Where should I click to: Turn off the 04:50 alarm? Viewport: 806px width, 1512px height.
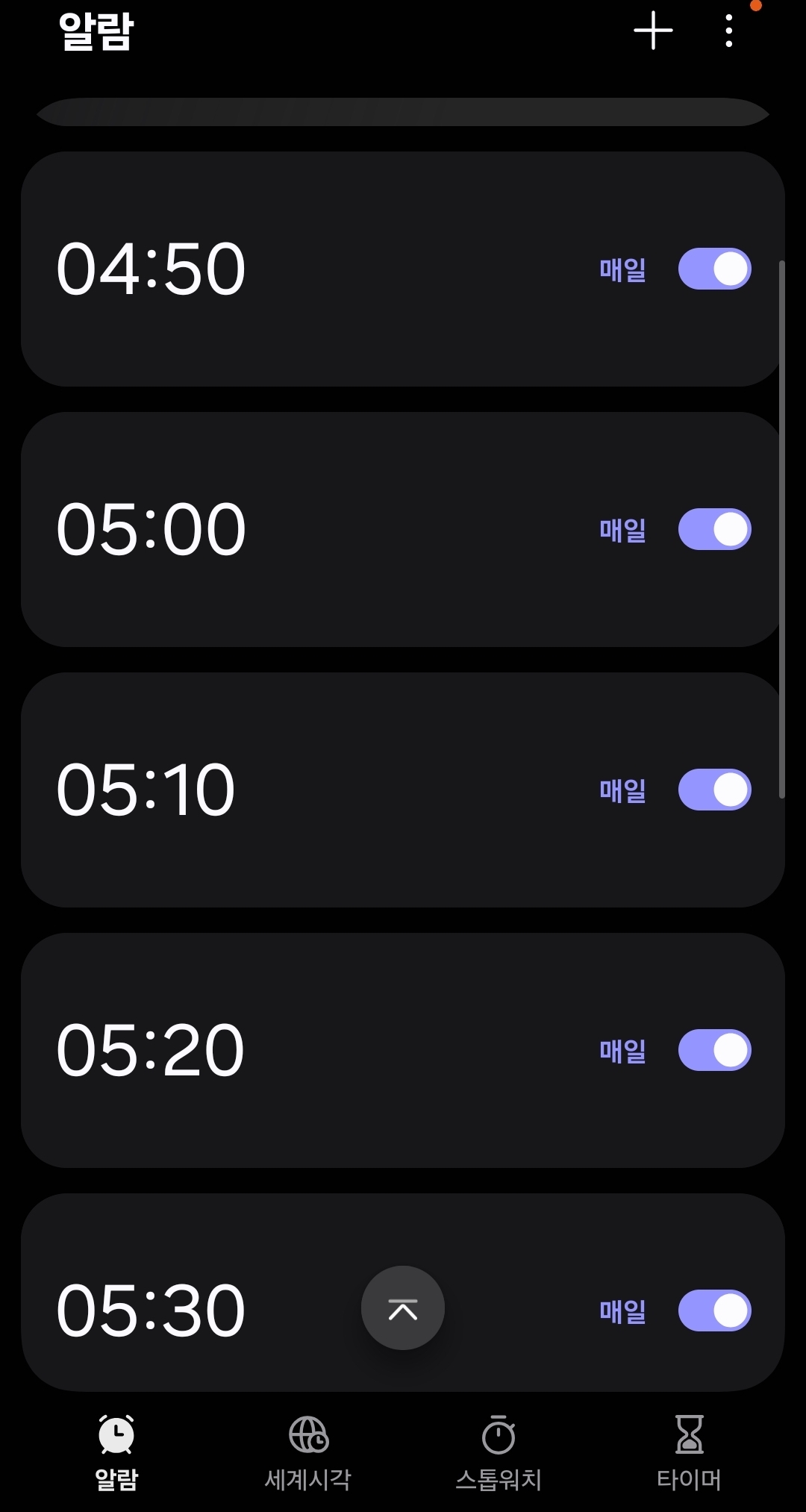[714, 269]
